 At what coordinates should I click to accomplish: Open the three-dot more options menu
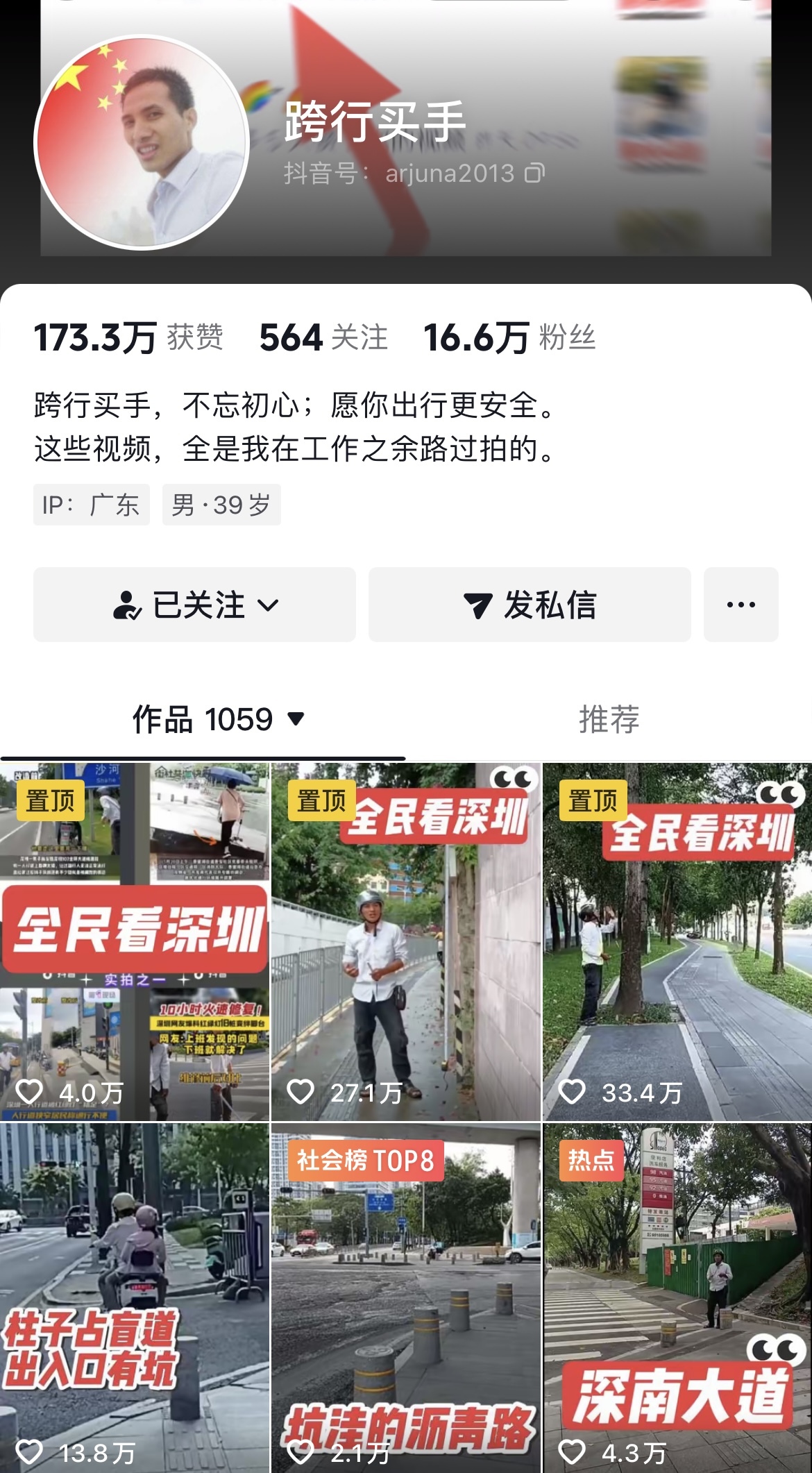(741, 605)
